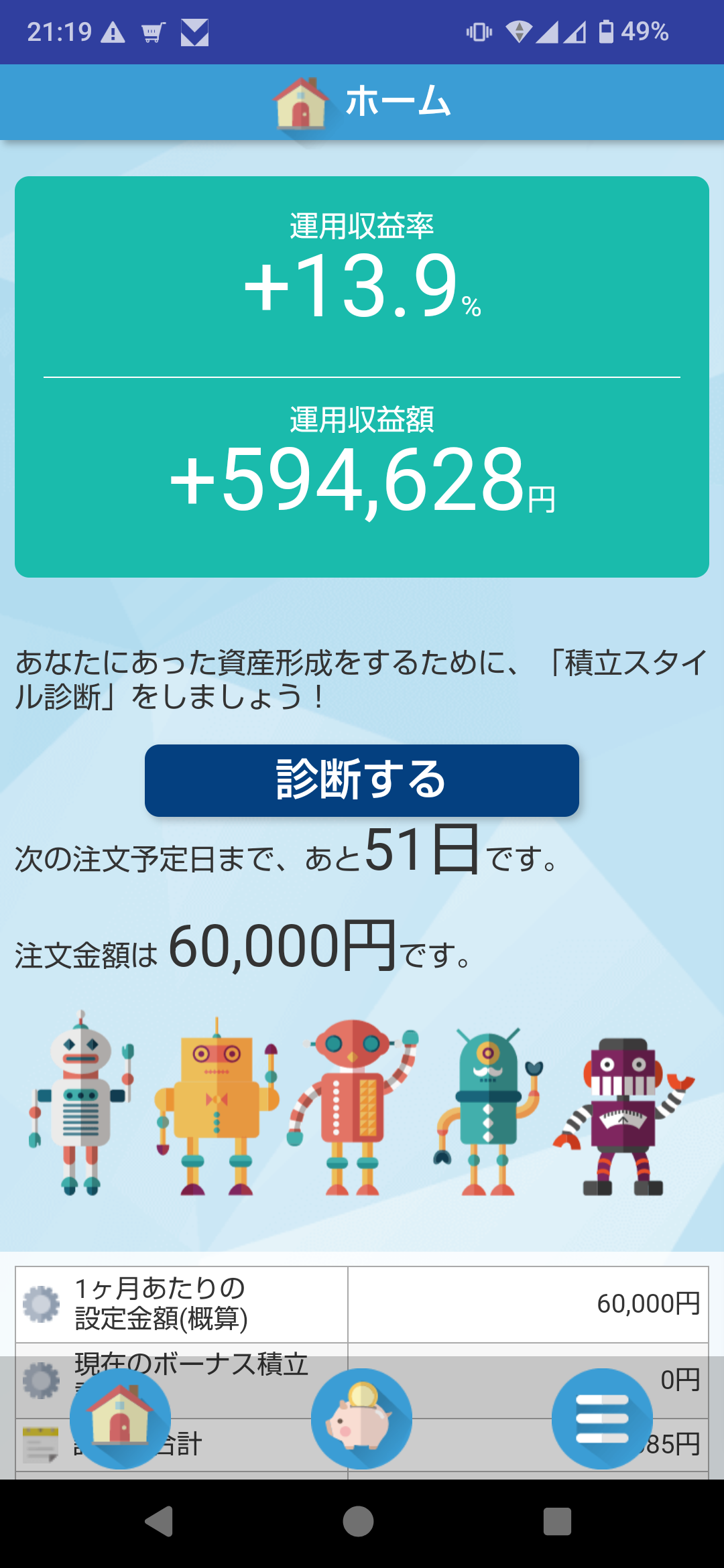Tap the system recent apps button

tap(557, 1521)
